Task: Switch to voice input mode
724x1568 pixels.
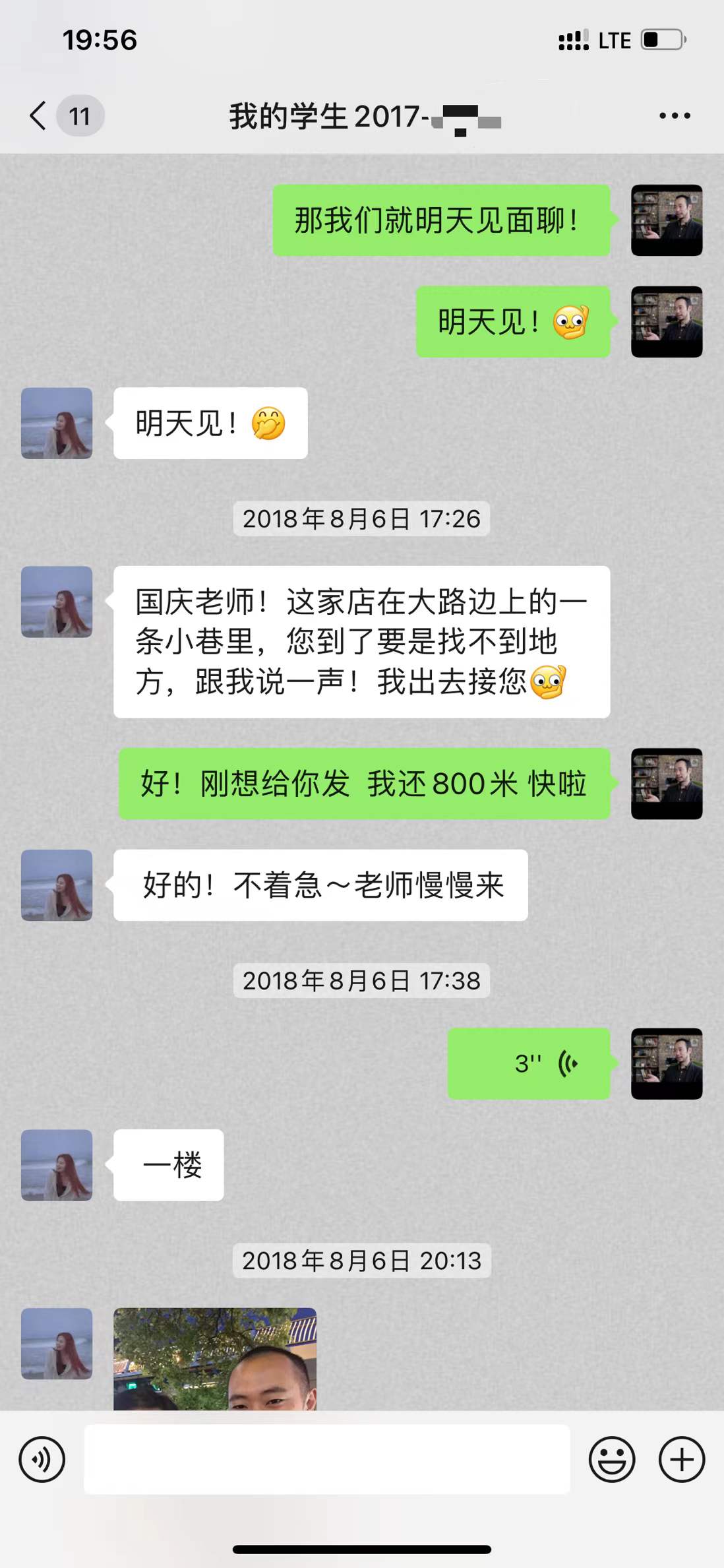Action: (x=42, y=1459)
